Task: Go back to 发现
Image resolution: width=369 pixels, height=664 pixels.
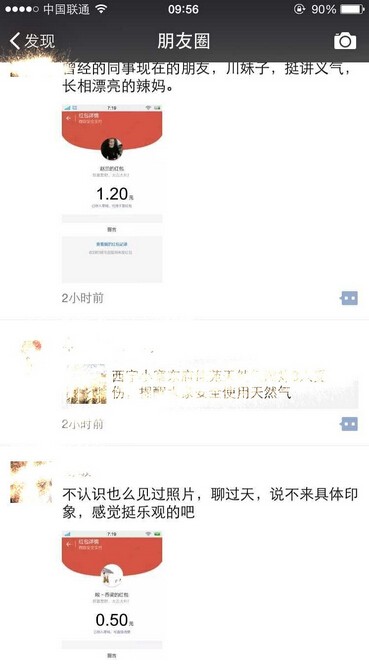Action: click(x=32, y=41)
